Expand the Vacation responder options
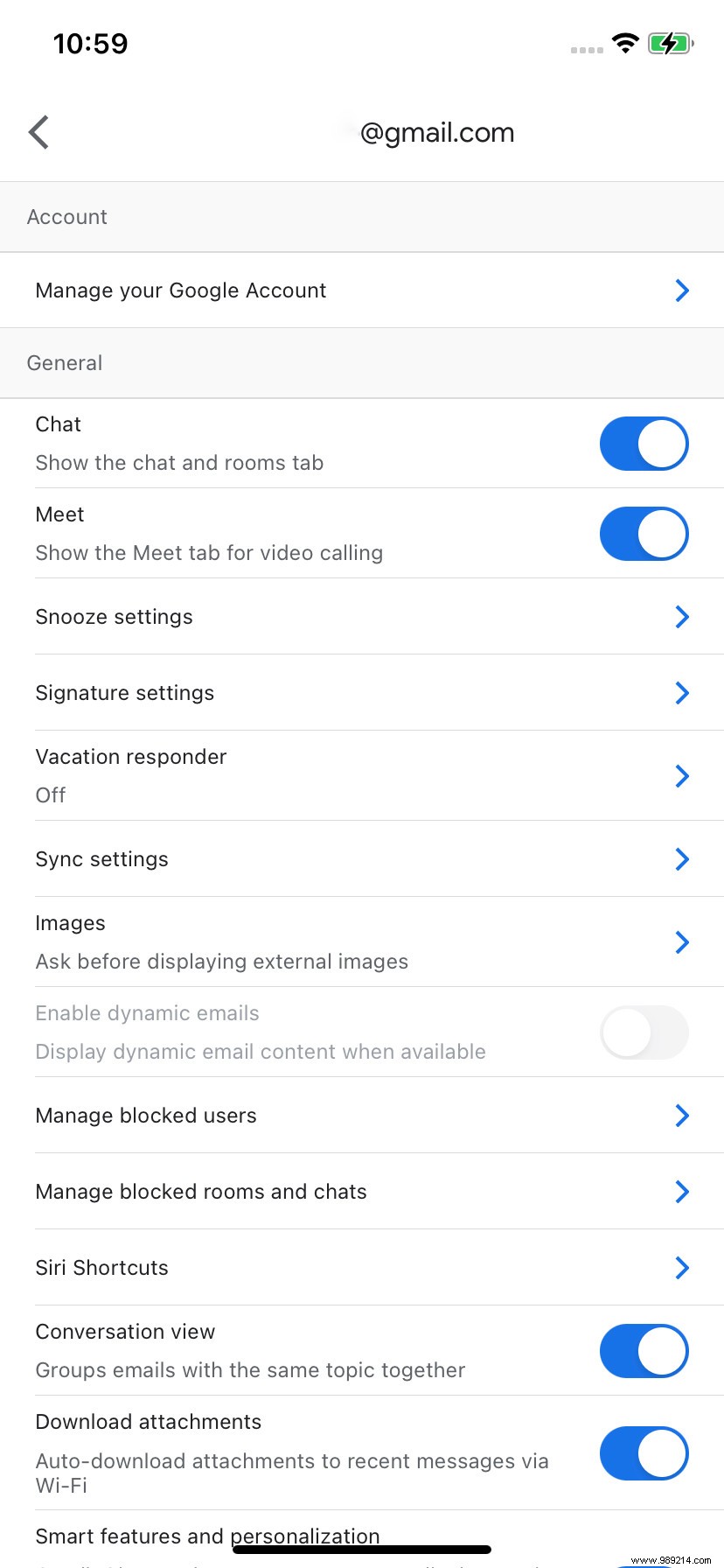Viewport: 724px width, 1568px height. pos(682,775)
